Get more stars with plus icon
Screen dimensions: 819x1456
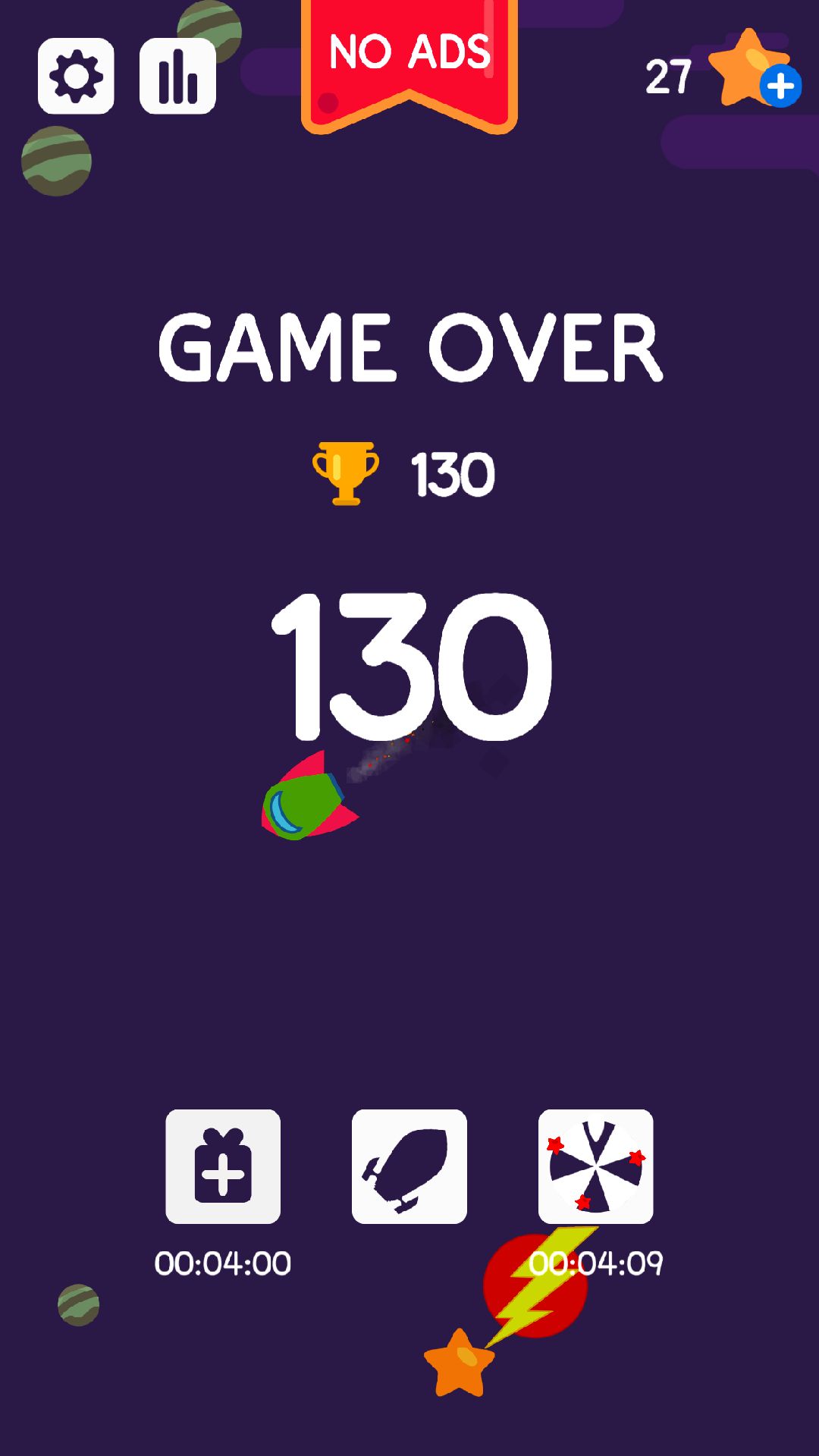tap(780, 86)
